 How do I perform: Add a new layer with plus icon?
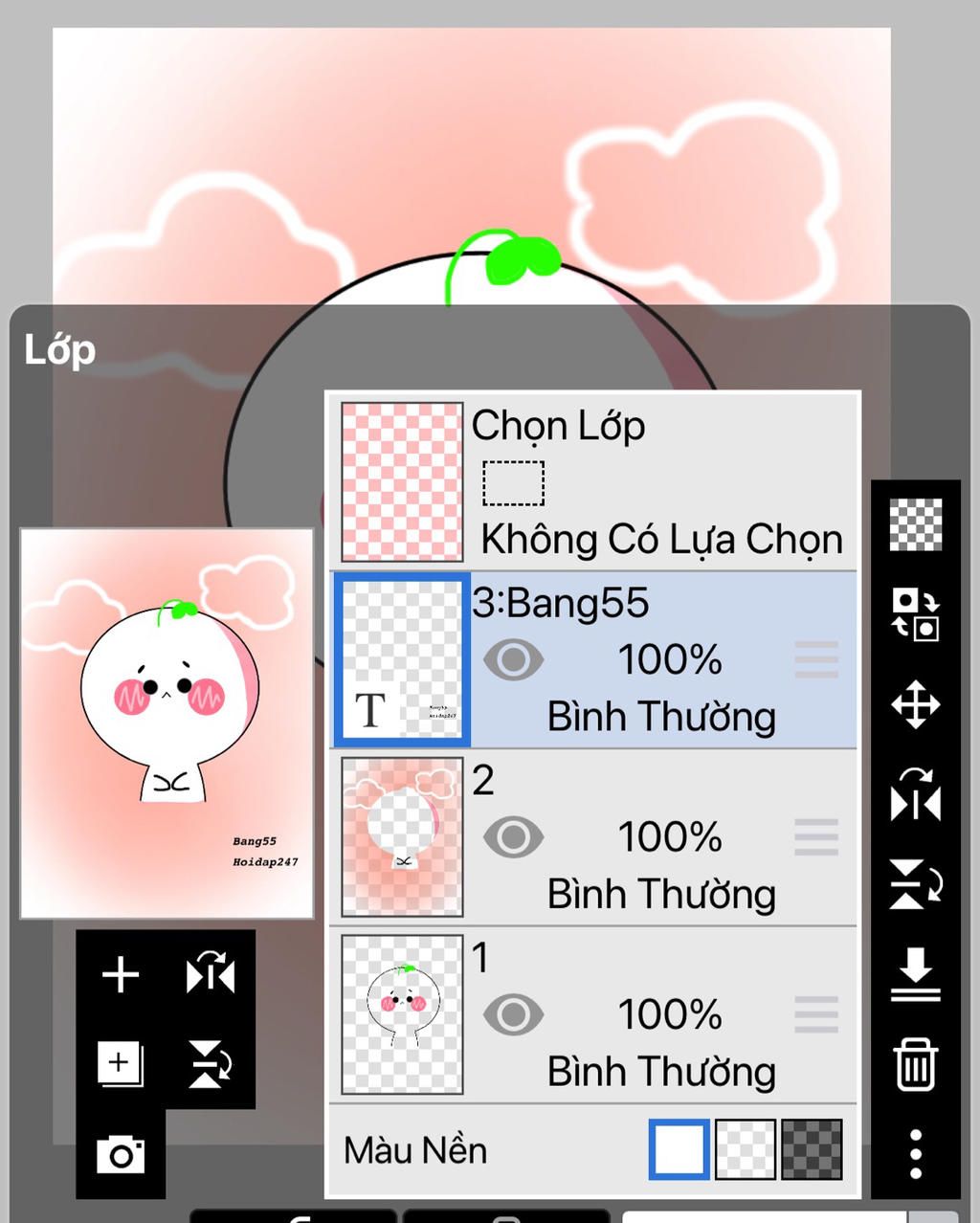(121, 975)
